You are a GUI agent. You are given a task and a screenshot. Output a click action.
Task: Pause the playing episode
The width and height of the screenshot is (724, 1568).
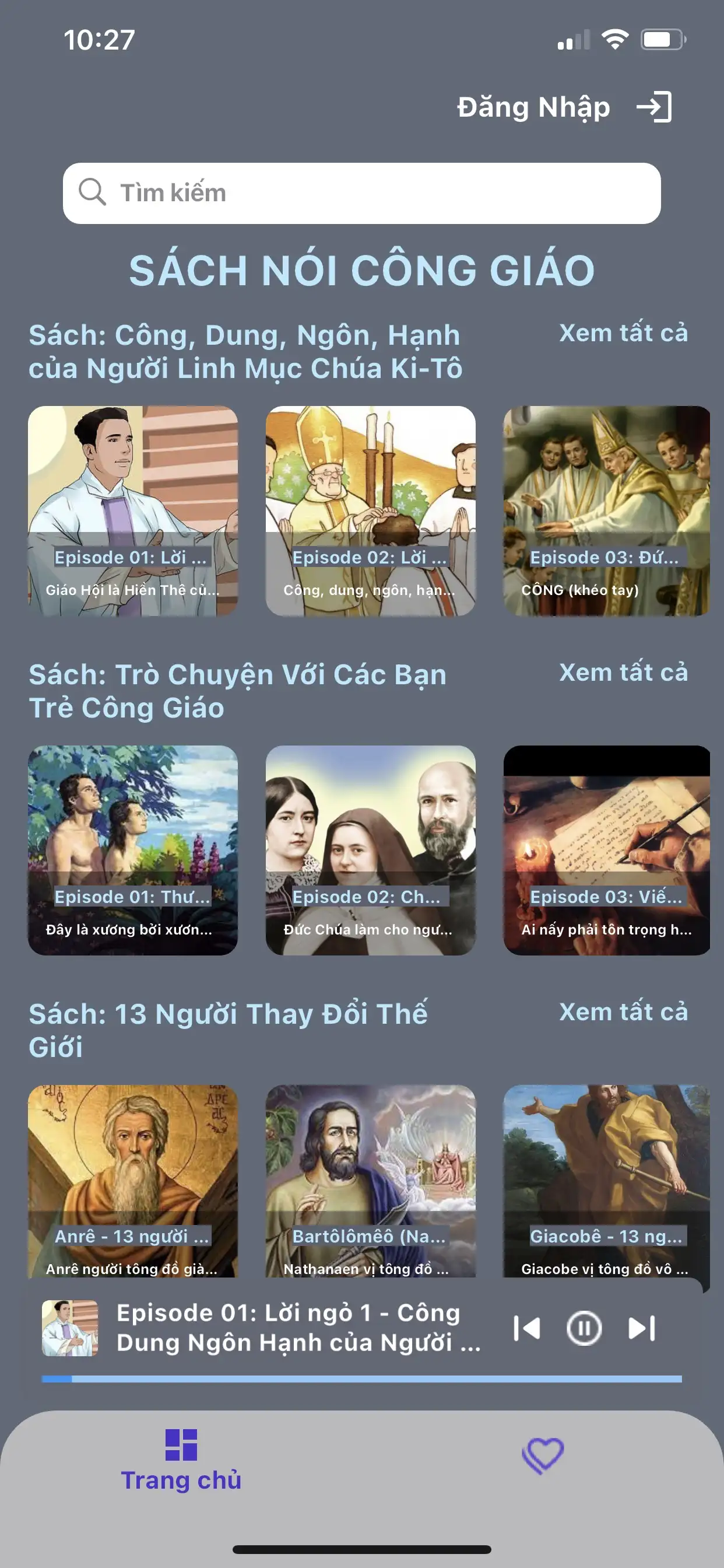click(584, 1328)
